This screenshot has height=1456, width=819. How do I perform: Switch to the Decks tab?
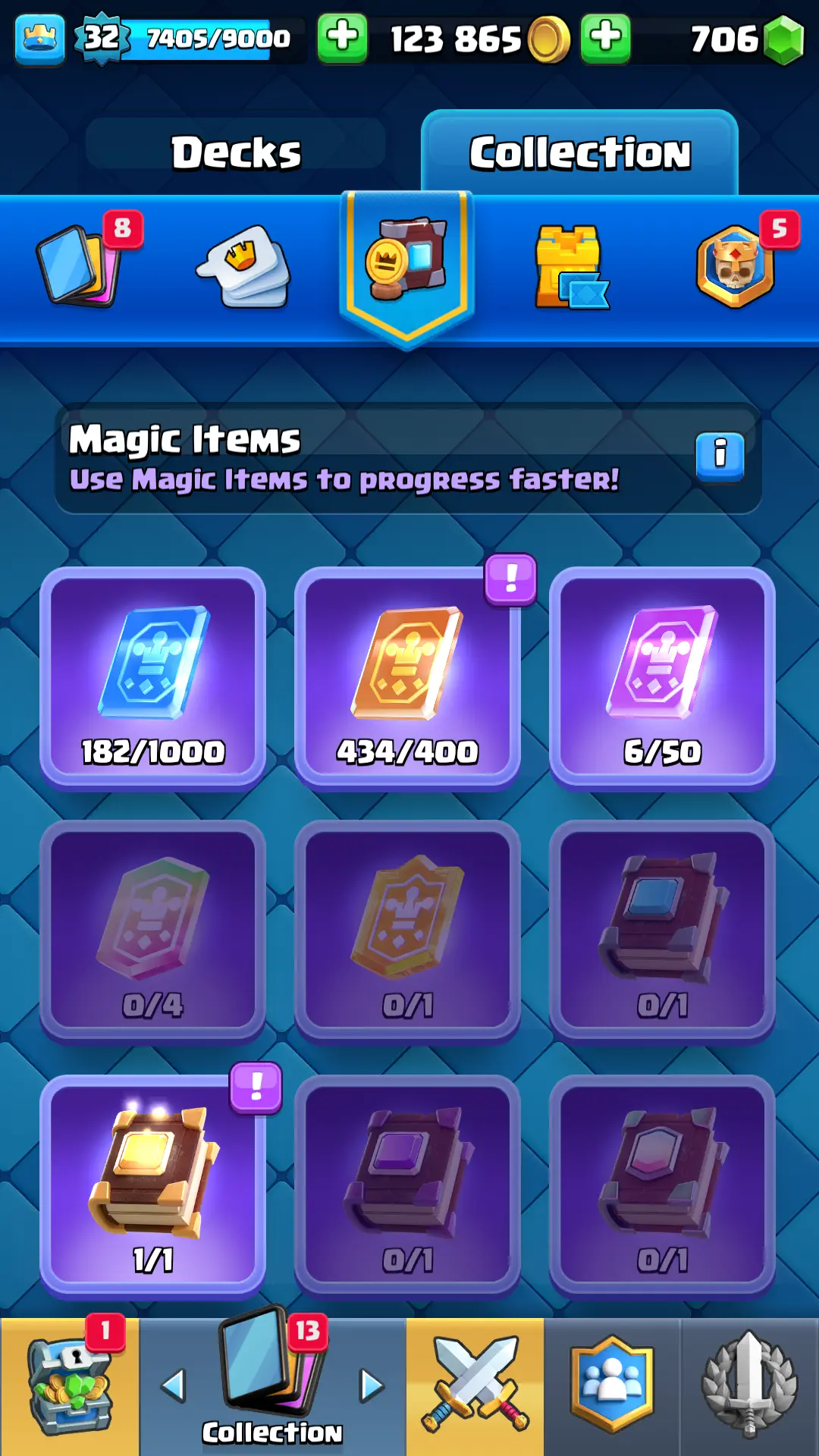tap(236, 152)
